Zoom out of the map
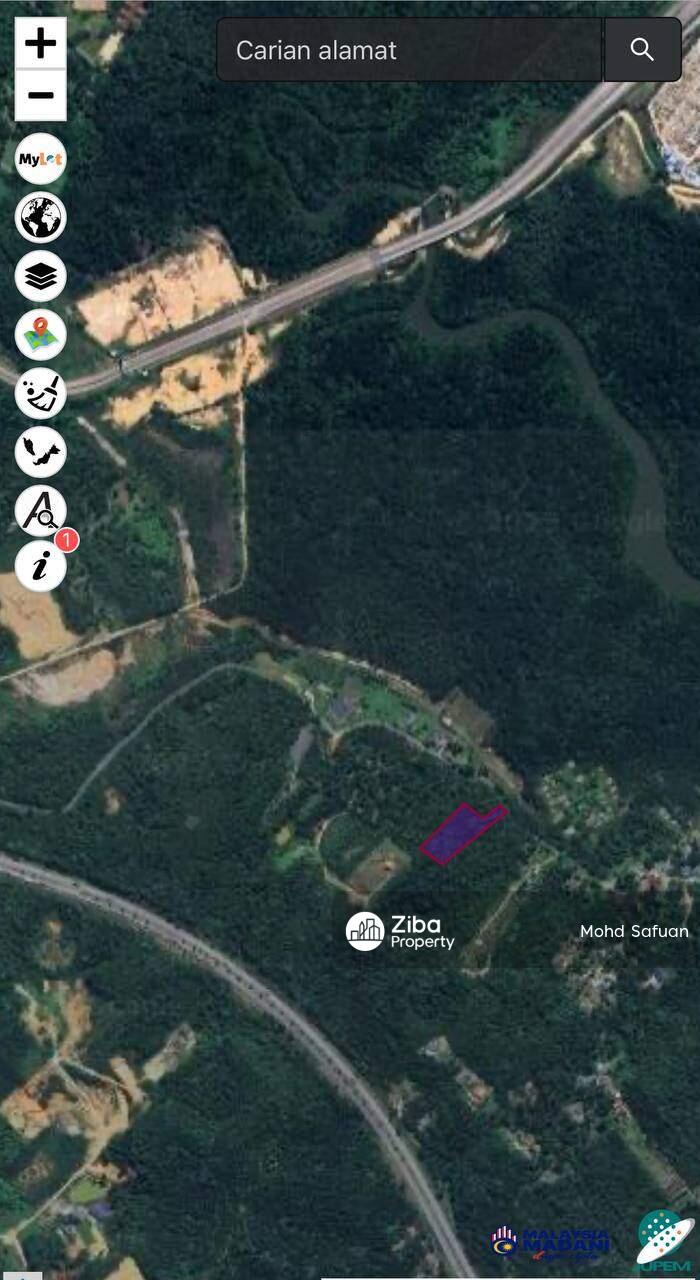The height and width of the screenshot is (1280, 700). [41, 96]
